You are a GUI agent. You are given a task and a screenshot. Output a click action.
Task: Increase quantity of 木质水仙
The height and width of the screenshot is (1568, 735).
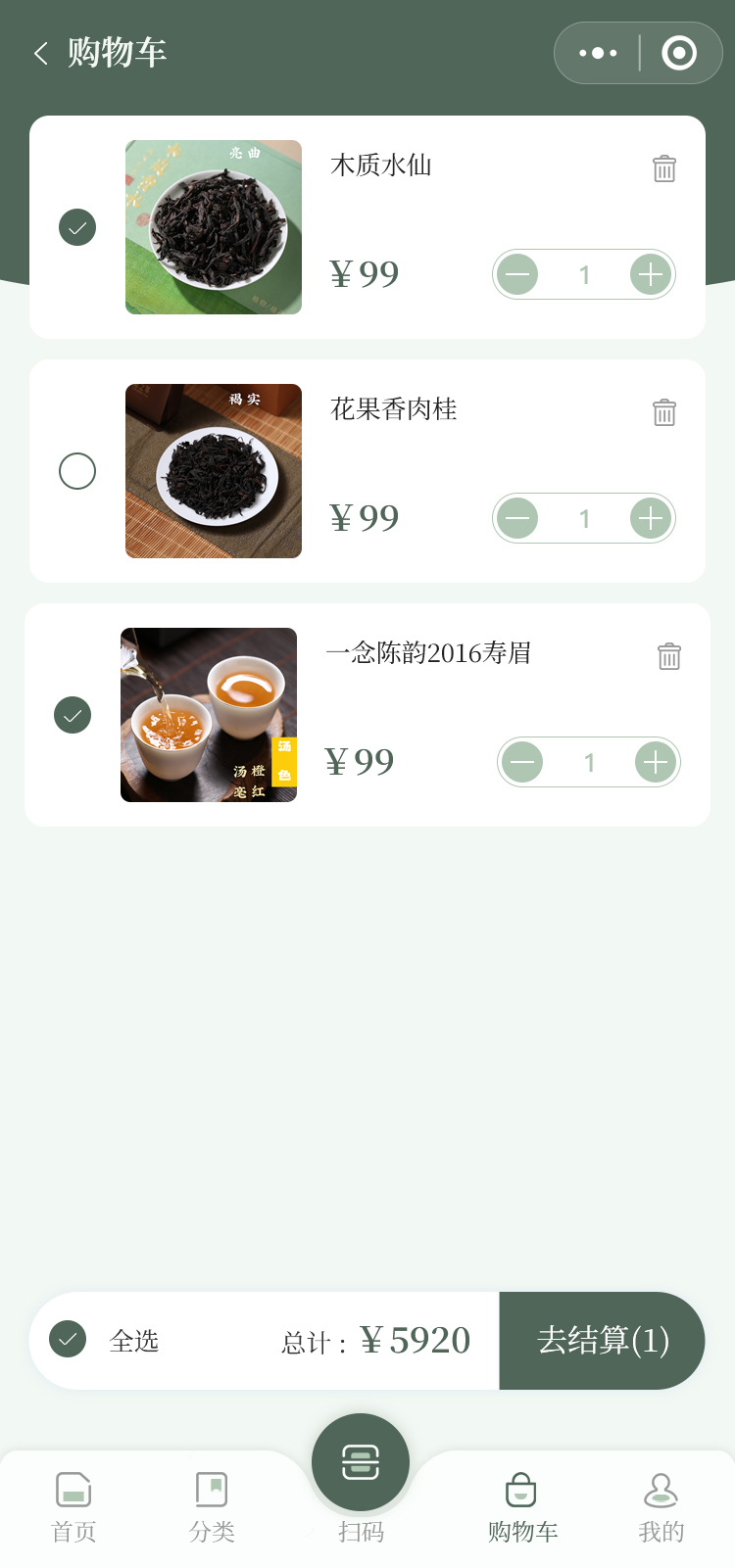(x=651, y=274)
